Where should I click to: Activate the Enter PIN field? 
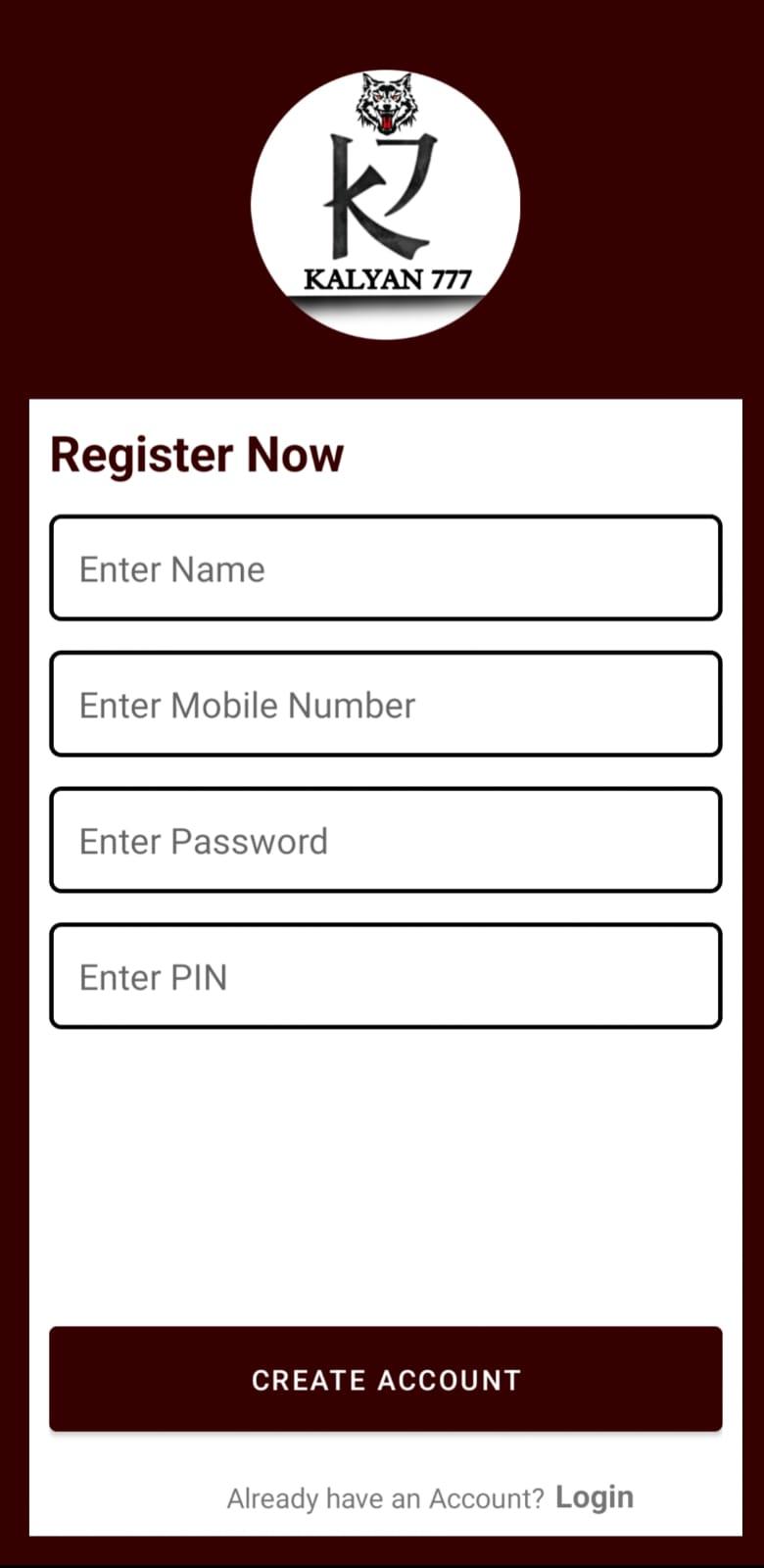pyautogui.click(x=385, y=976)
